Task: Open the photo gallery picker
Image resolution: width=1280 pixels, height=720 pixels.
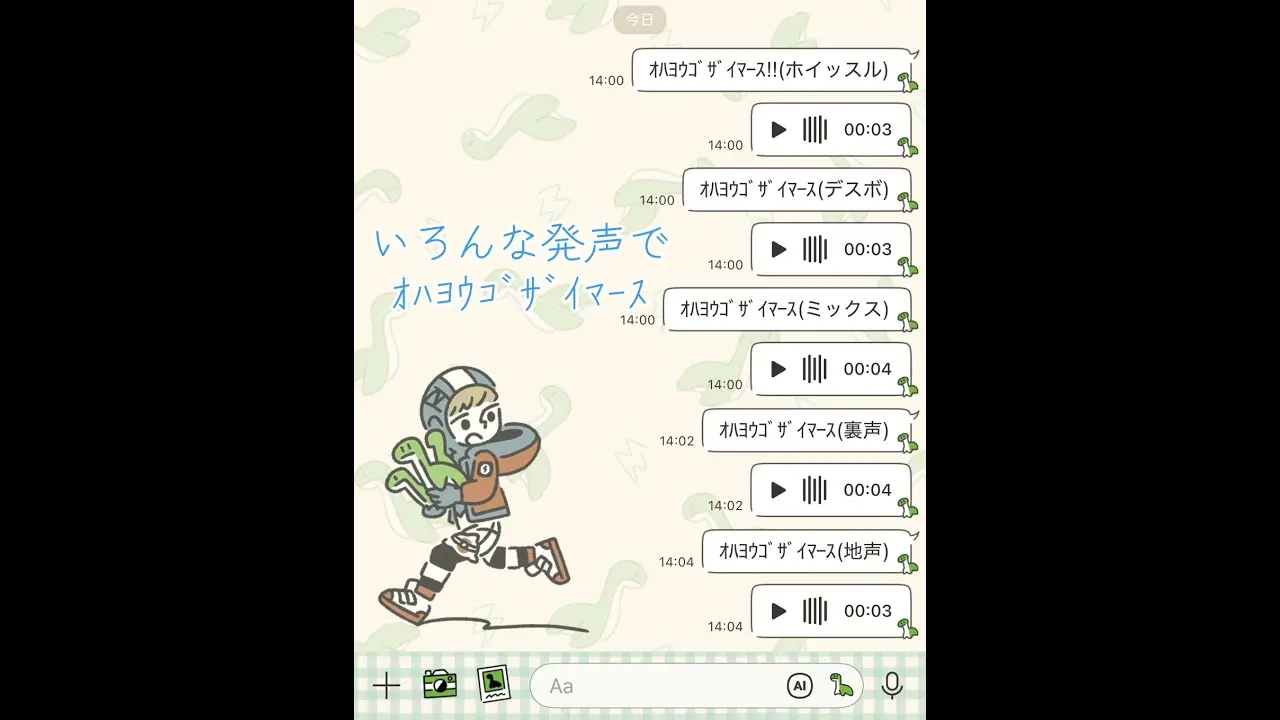Action: [x=493, y=684]
